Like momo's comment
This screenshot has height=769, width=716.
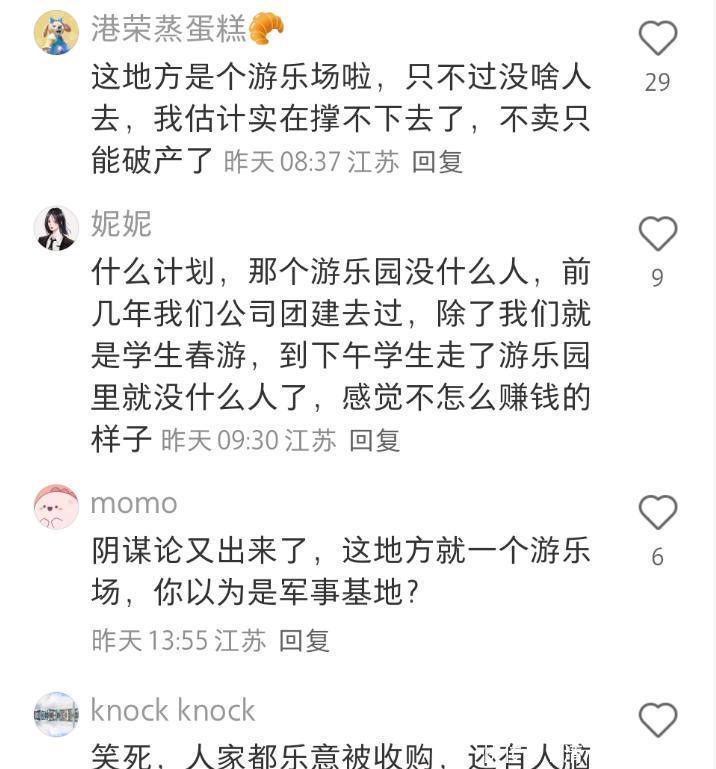[657, 513]
